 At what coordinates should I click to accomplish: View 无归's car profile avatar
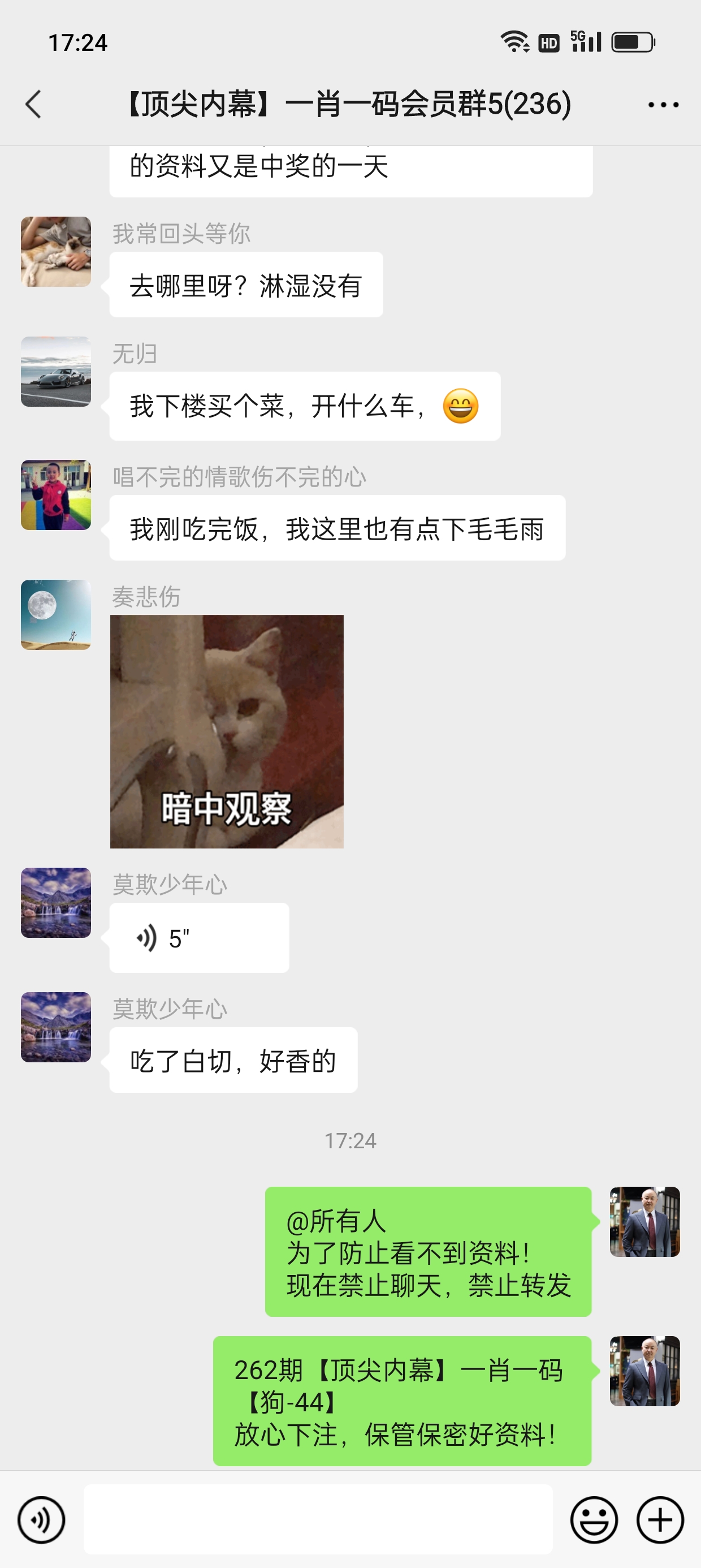(x=56, y=371)
